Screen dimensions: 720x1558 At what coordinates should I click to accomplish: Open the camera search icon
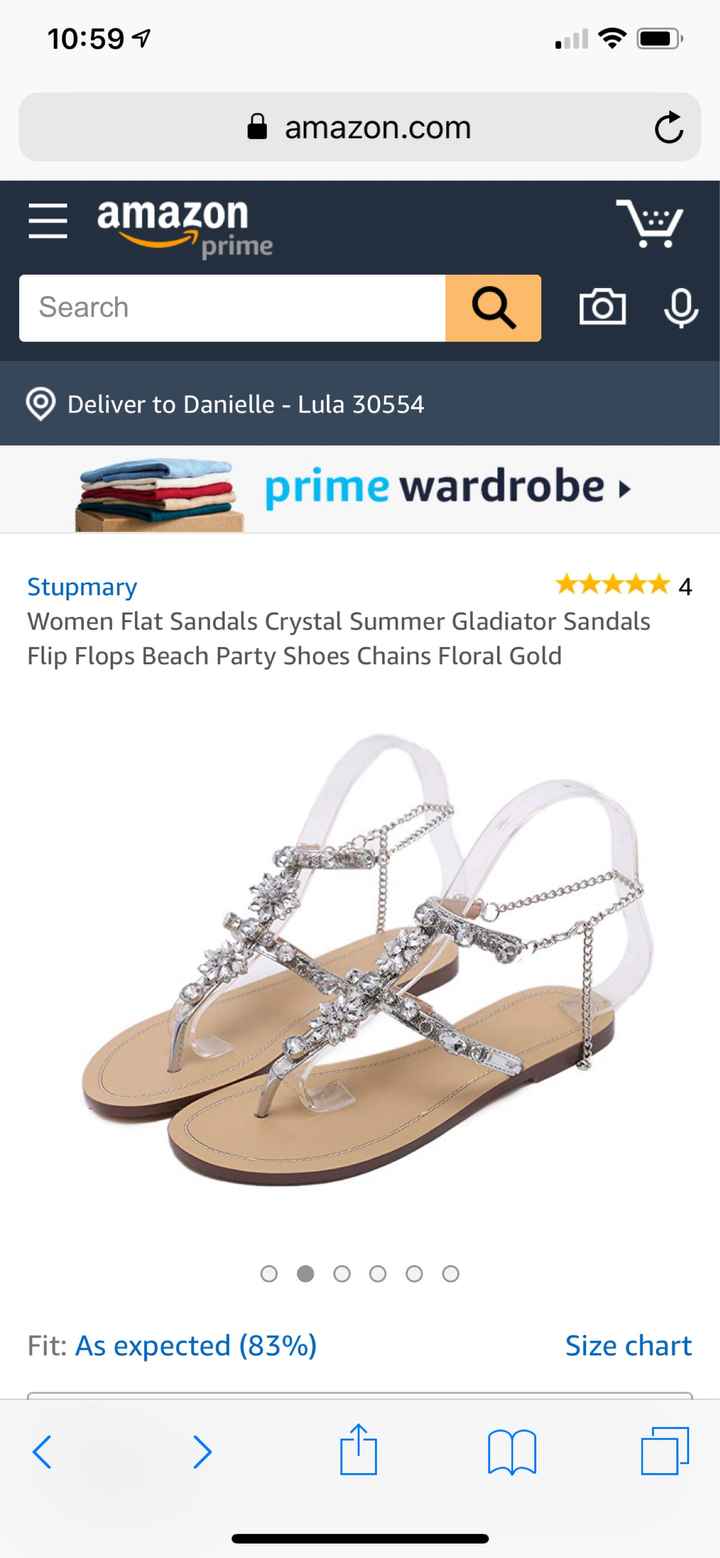coord(601,308)
